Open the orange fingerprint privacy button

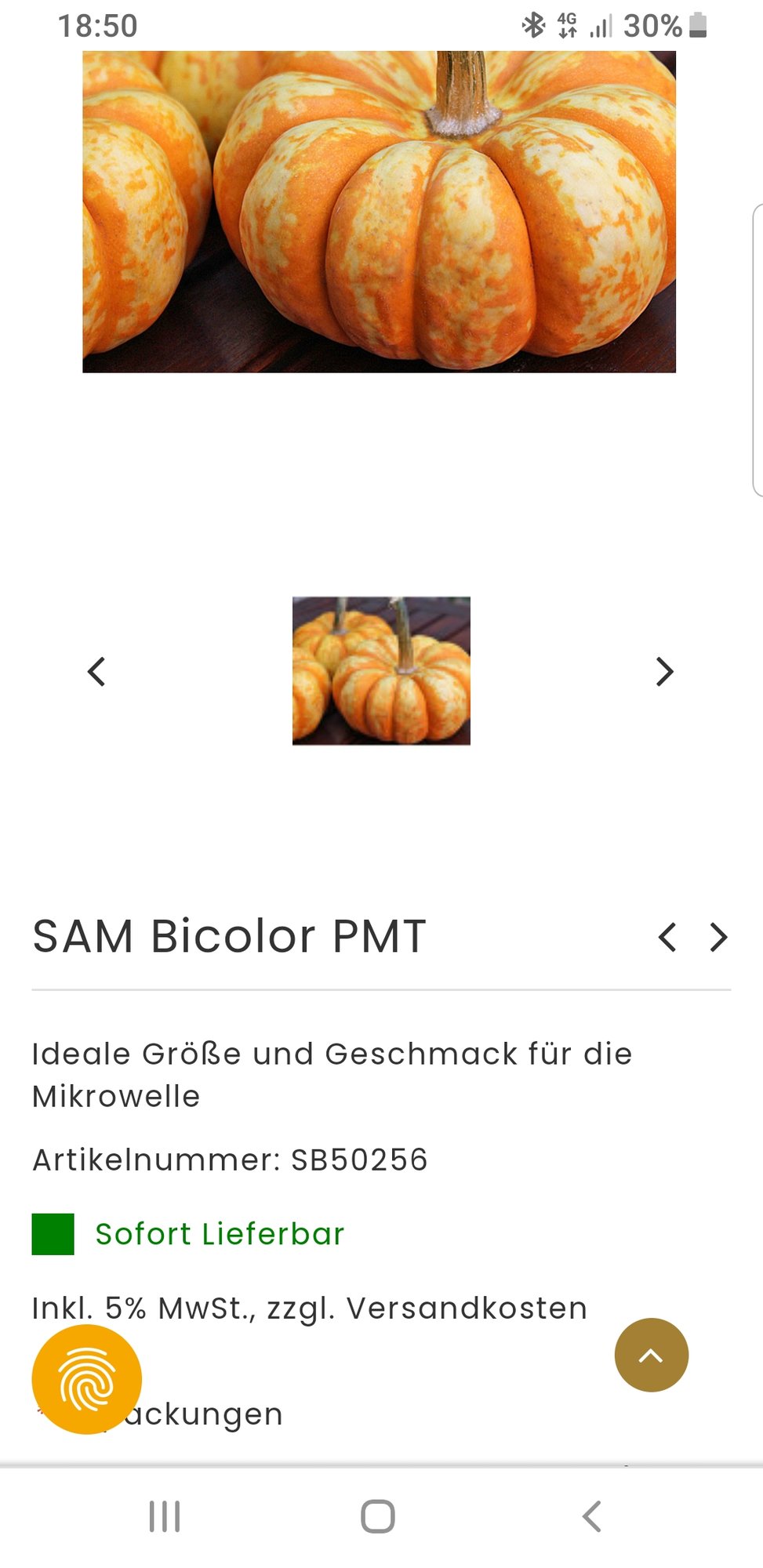[86, 1379]
